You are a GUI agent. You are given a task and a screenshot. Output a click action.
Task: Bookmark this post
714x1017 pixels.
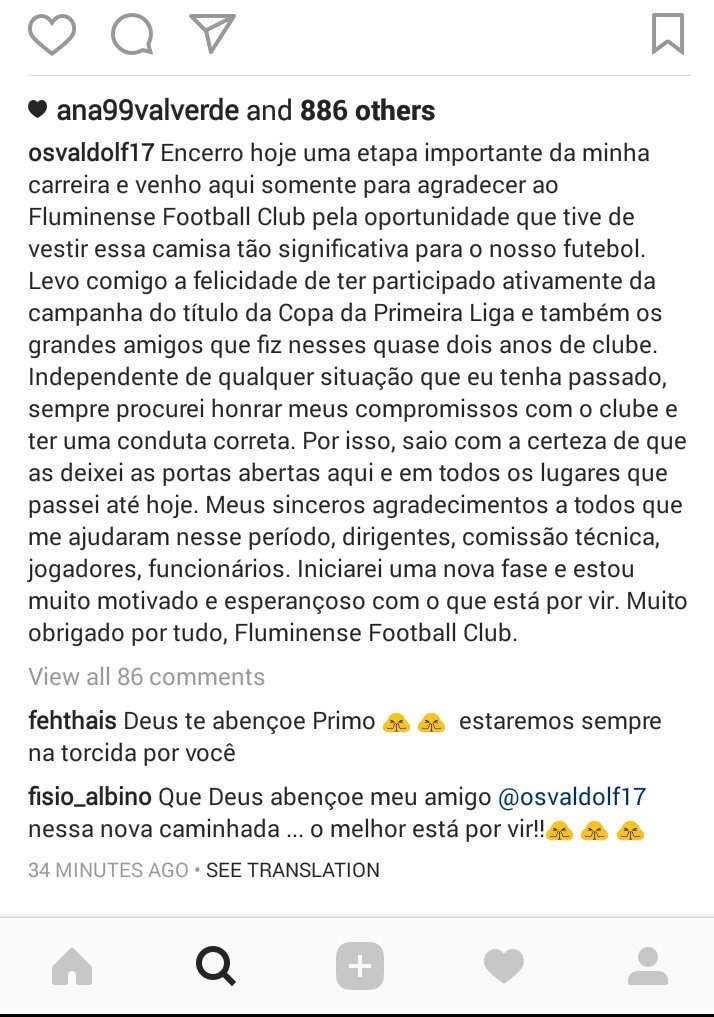[667, 34]
